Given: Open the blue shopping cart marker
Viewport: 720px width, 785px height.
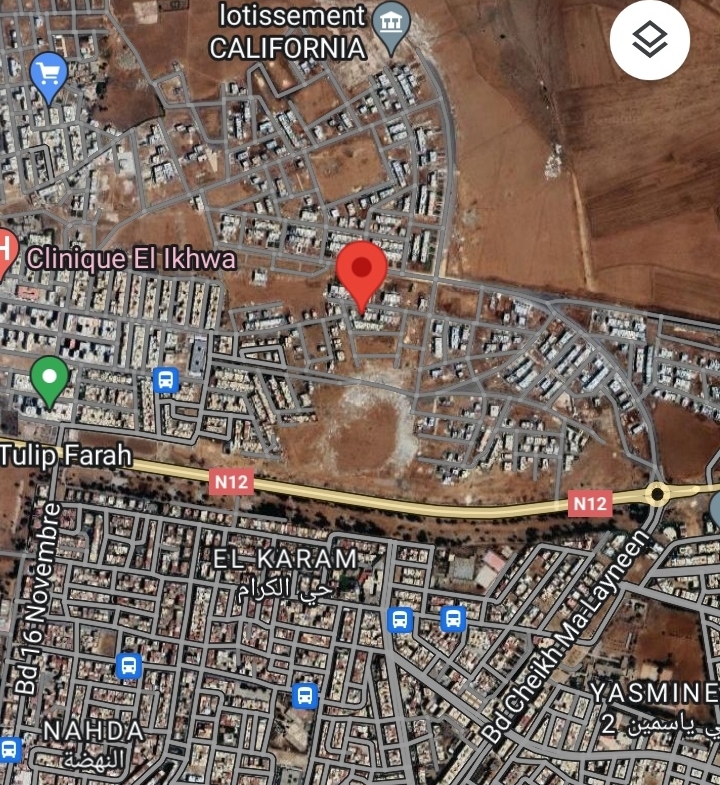Looking at the screenshot, I should point(48,73).
